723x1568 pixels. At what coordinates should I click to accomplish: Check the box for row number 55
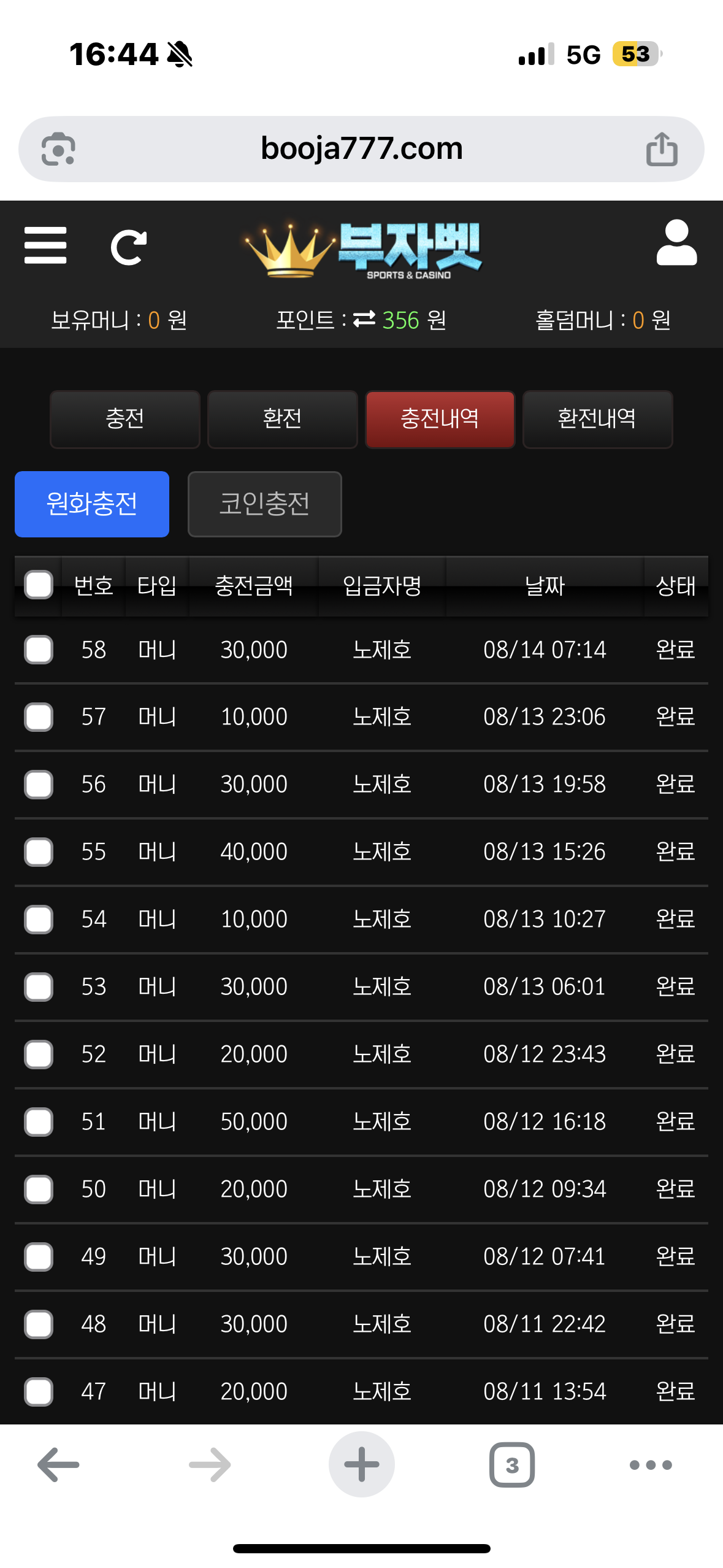point(39,852)
